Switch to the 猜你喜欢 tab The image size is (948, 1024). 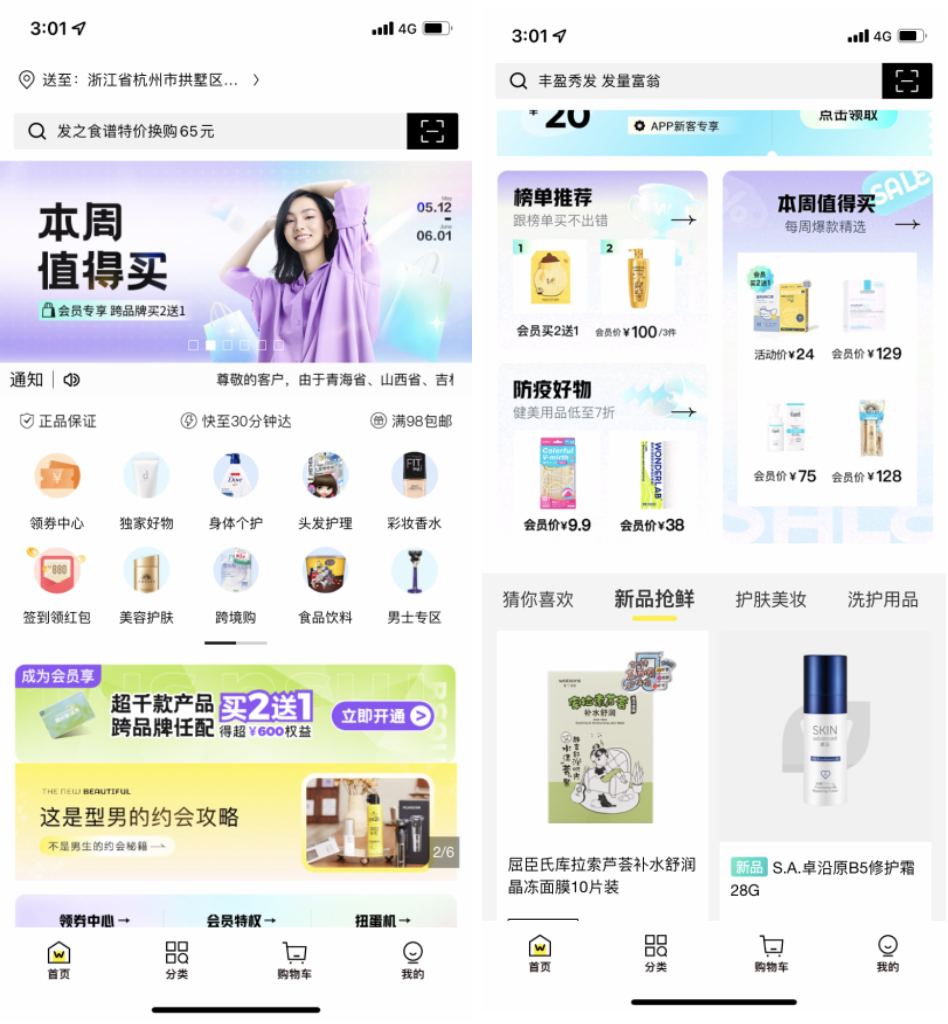click(x=538, y=600)
